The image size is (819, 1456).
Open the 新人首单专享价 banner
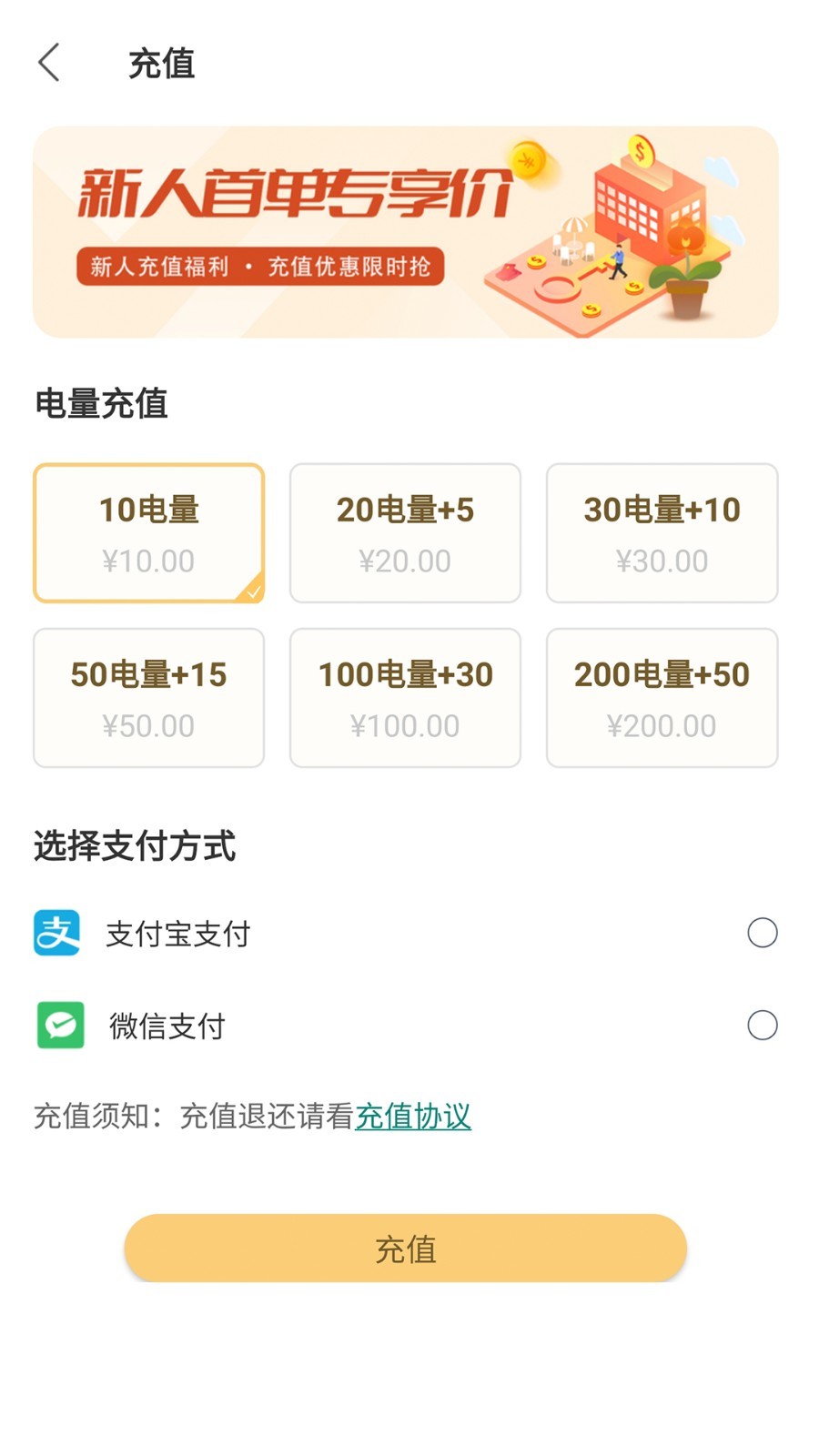click(x=406, y=232)
